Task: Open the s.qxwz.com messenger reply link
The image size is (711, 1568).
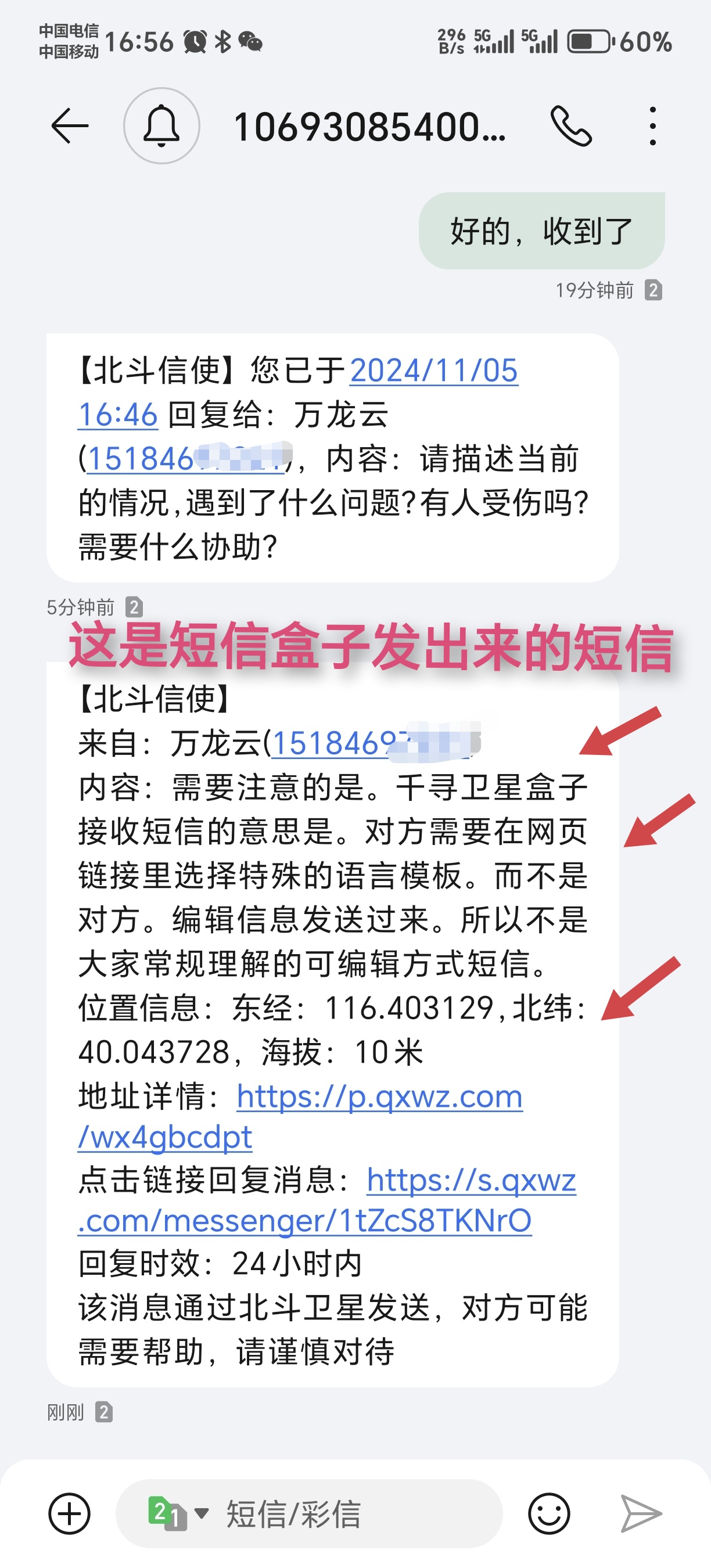Action: [327, 1200]
